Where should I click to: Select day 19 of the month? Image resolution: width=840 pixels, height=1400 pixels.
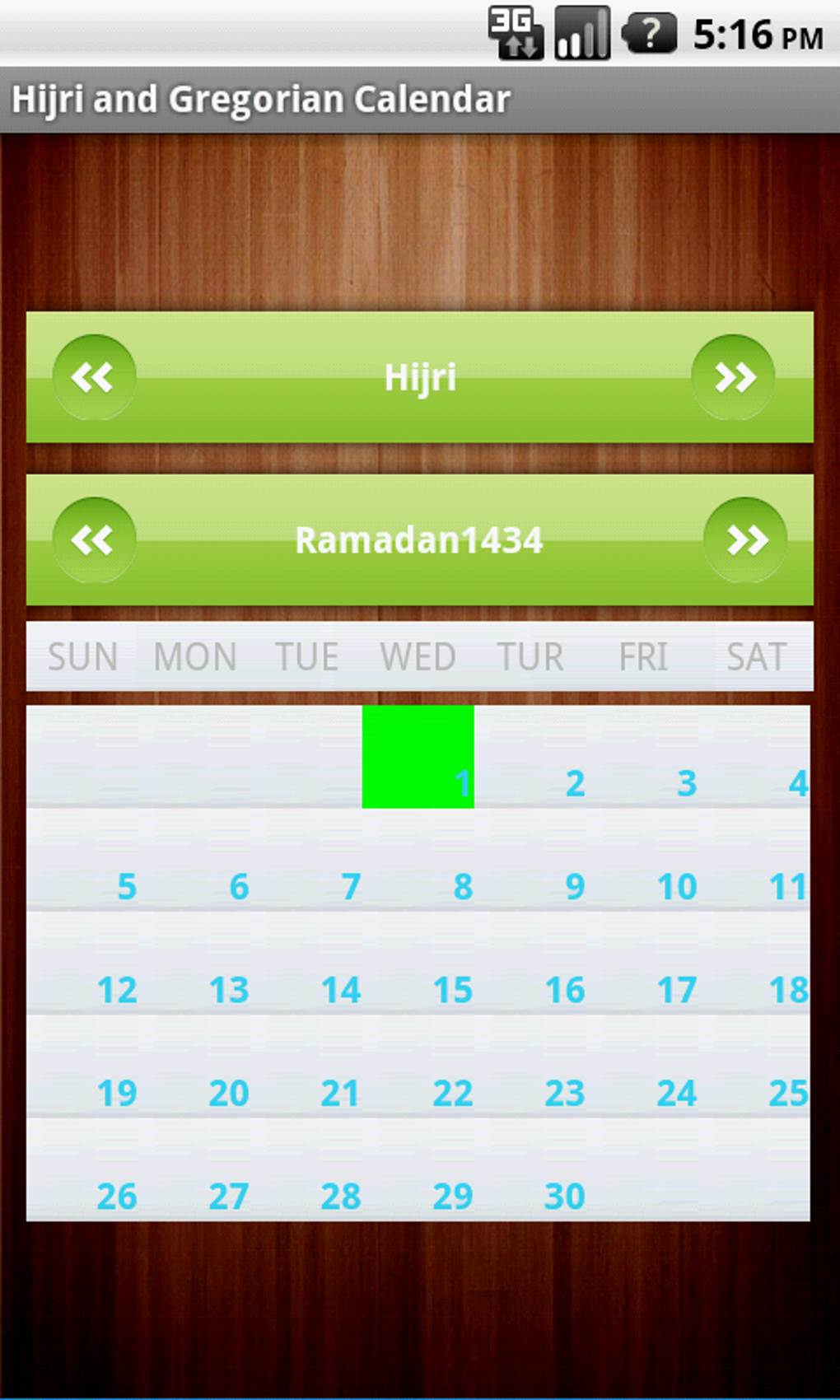(82, 1066)
